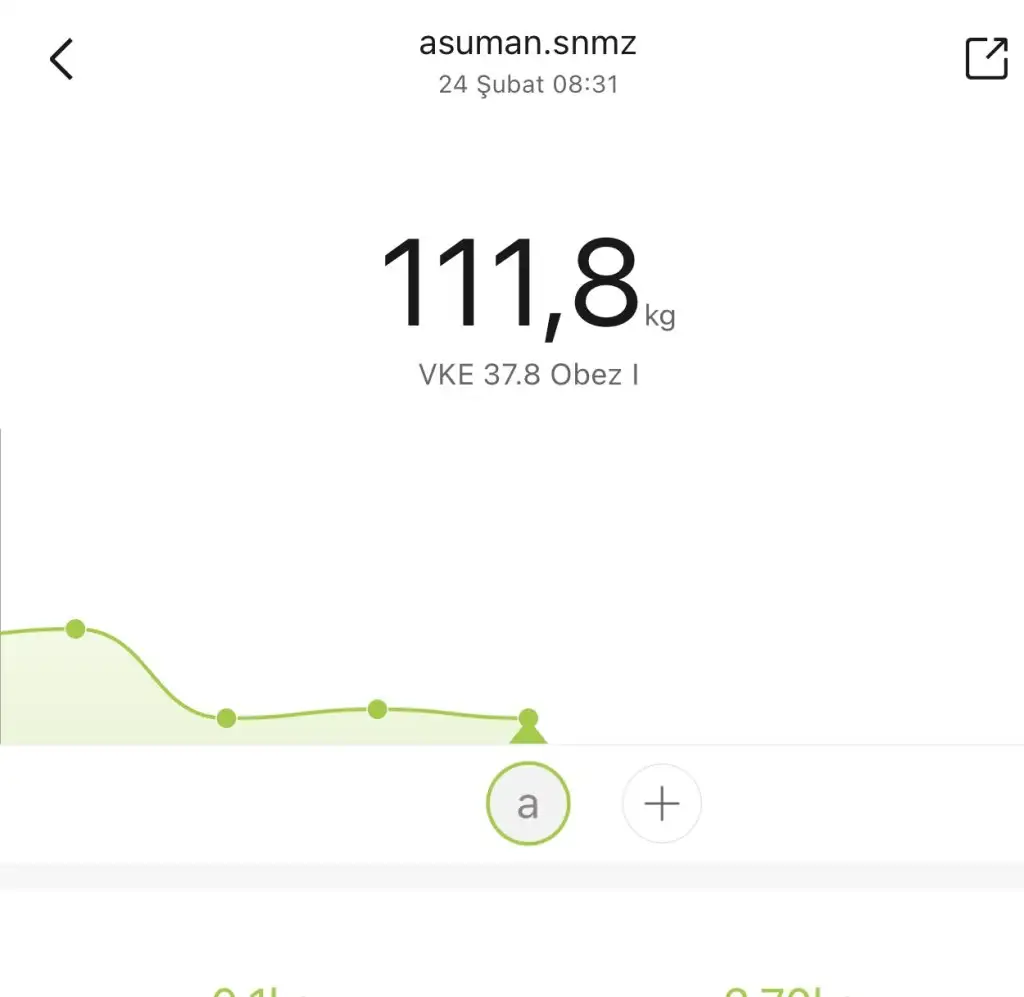This screenshot has width=1024, height=997.
Task: Go back using the arrow icon
Action: coord(62,59)
